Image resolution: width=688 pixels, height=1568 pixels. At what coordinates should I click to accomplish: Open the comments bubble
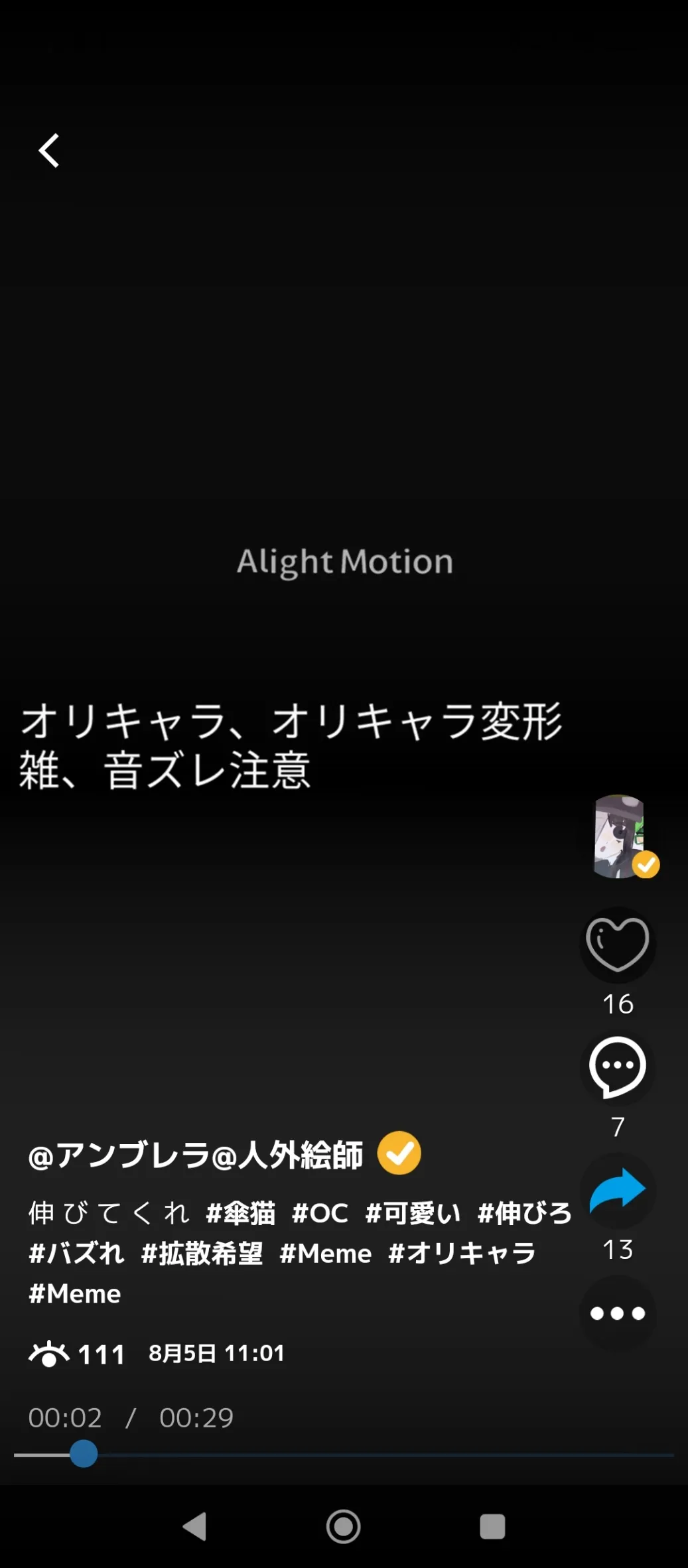[618, 1067]
